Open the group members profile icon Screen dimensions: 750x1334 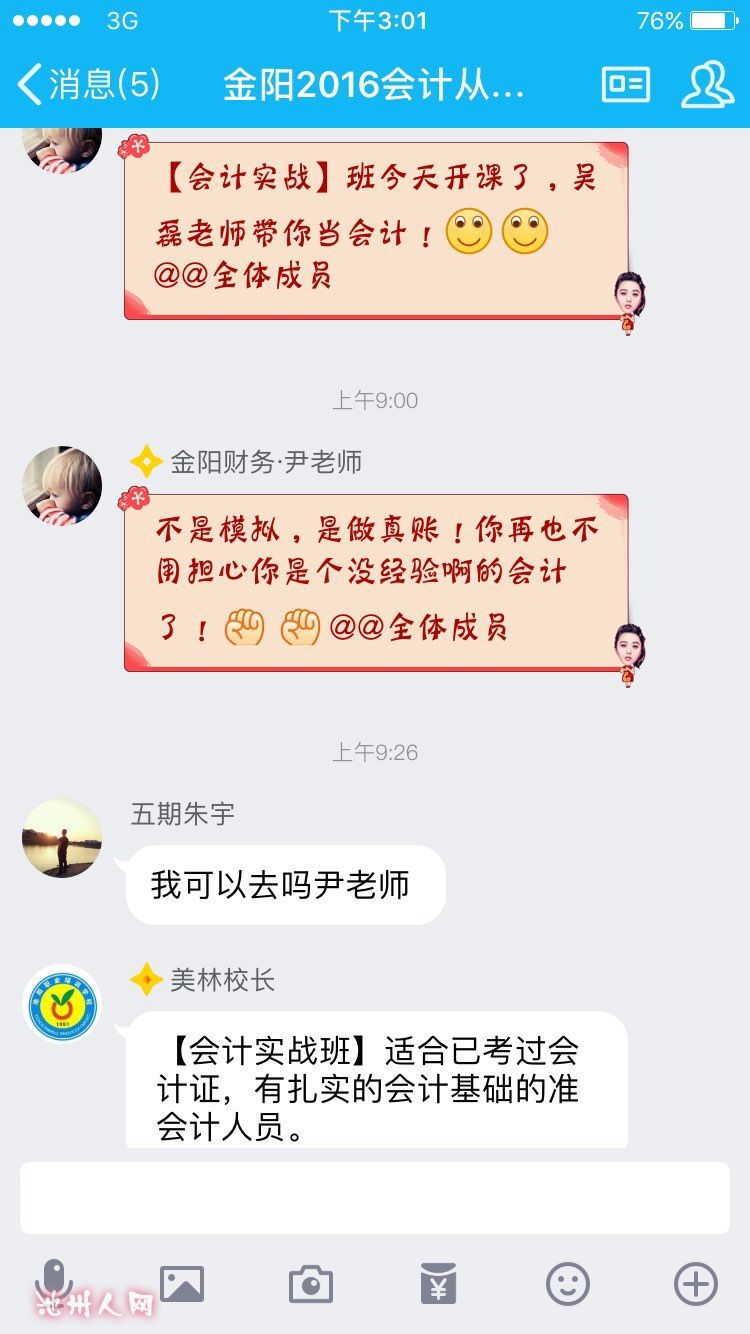(x=707, y=85)
